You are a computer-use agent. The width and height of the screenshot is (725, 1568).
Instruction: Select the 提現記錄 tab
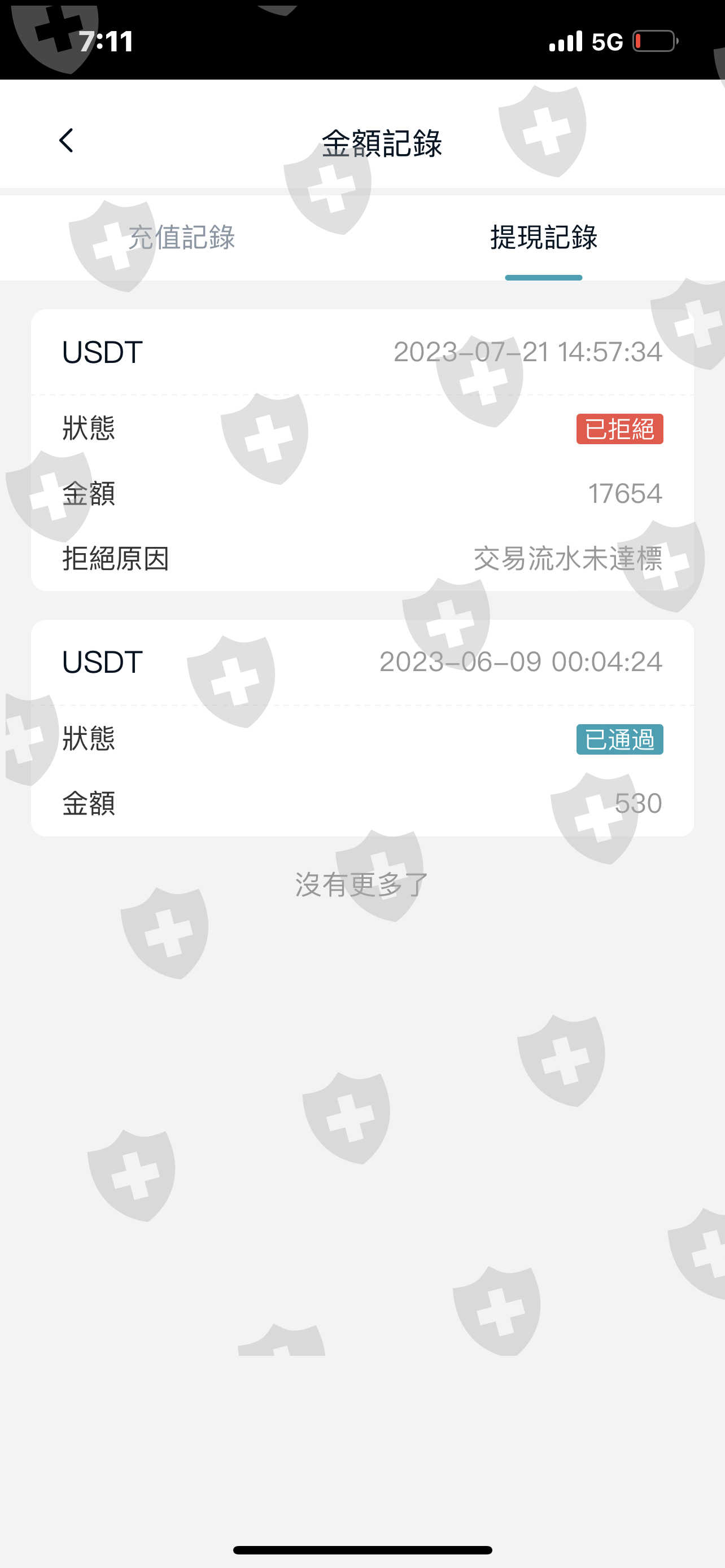coord(543,238)
